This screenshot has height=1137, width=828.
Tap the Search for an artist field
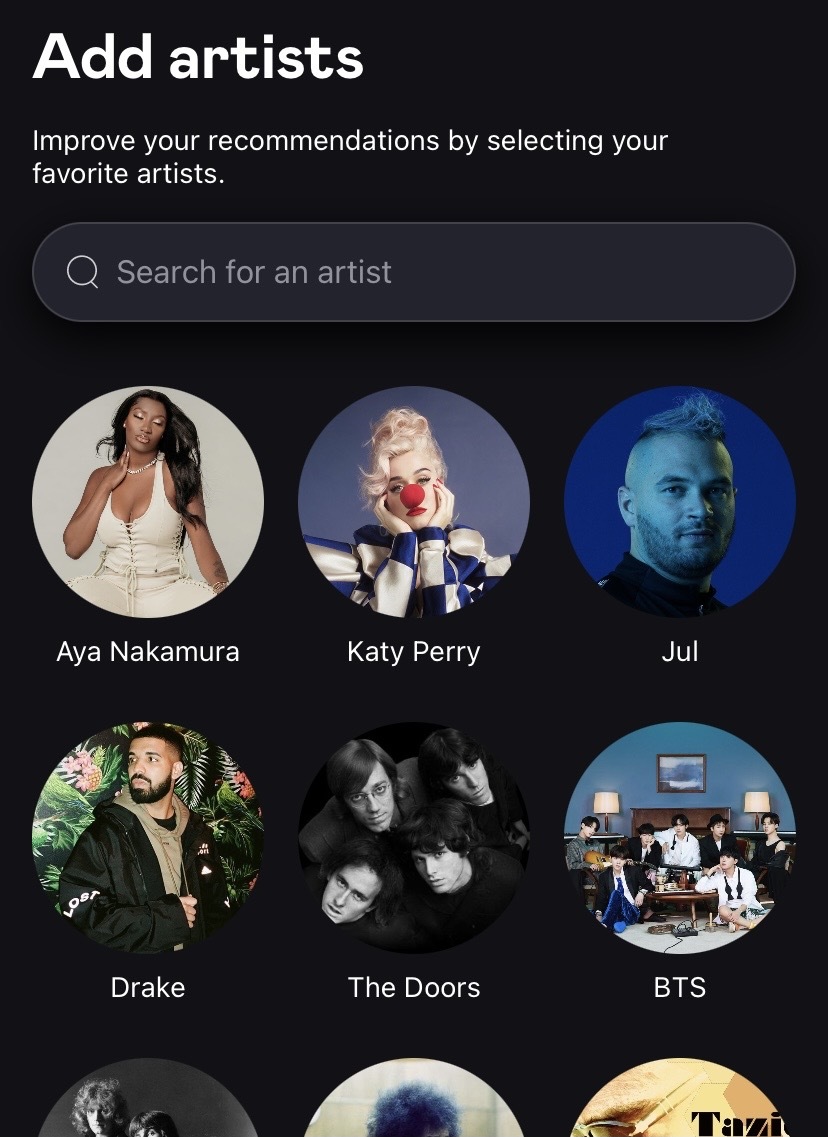(x=413, y=272)
